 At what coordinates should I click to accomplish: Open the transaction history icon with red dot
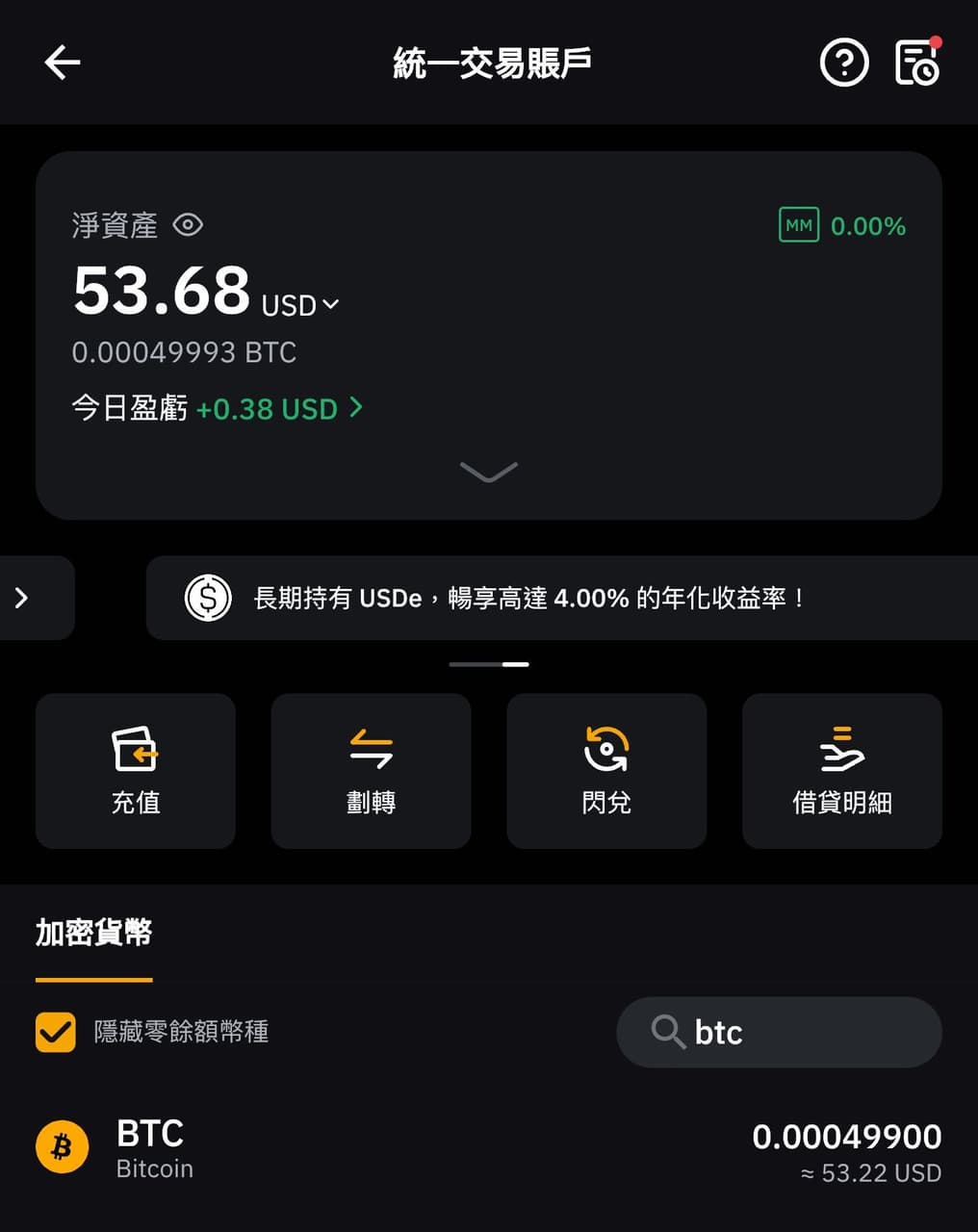(915, 64)
